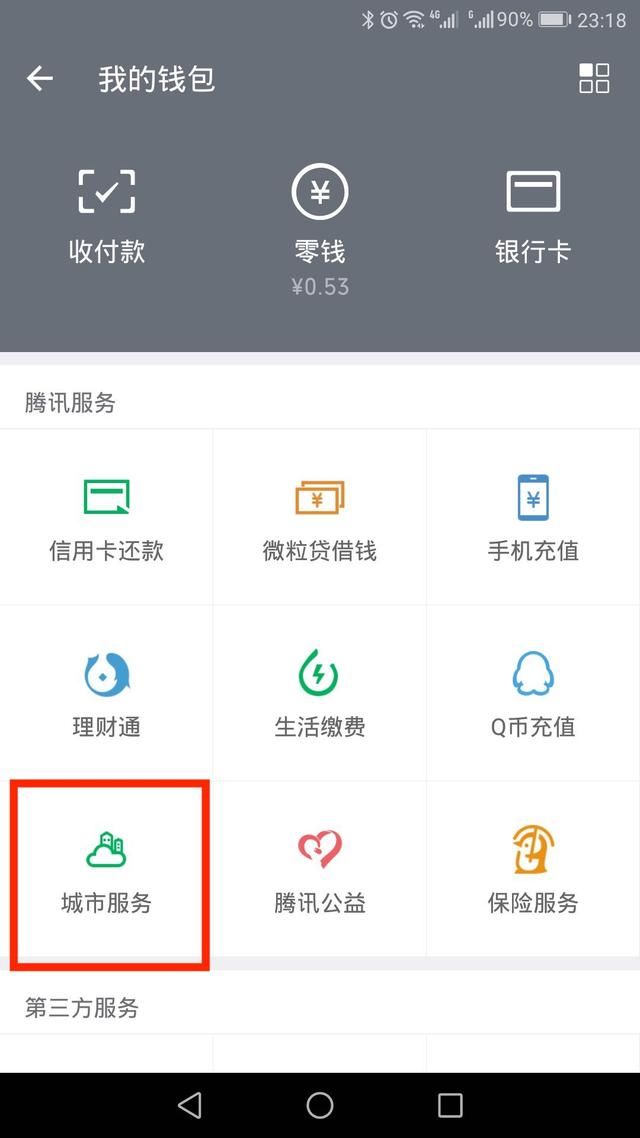Tap the system home button
640x1138 pixels.
click(320, 1105)
